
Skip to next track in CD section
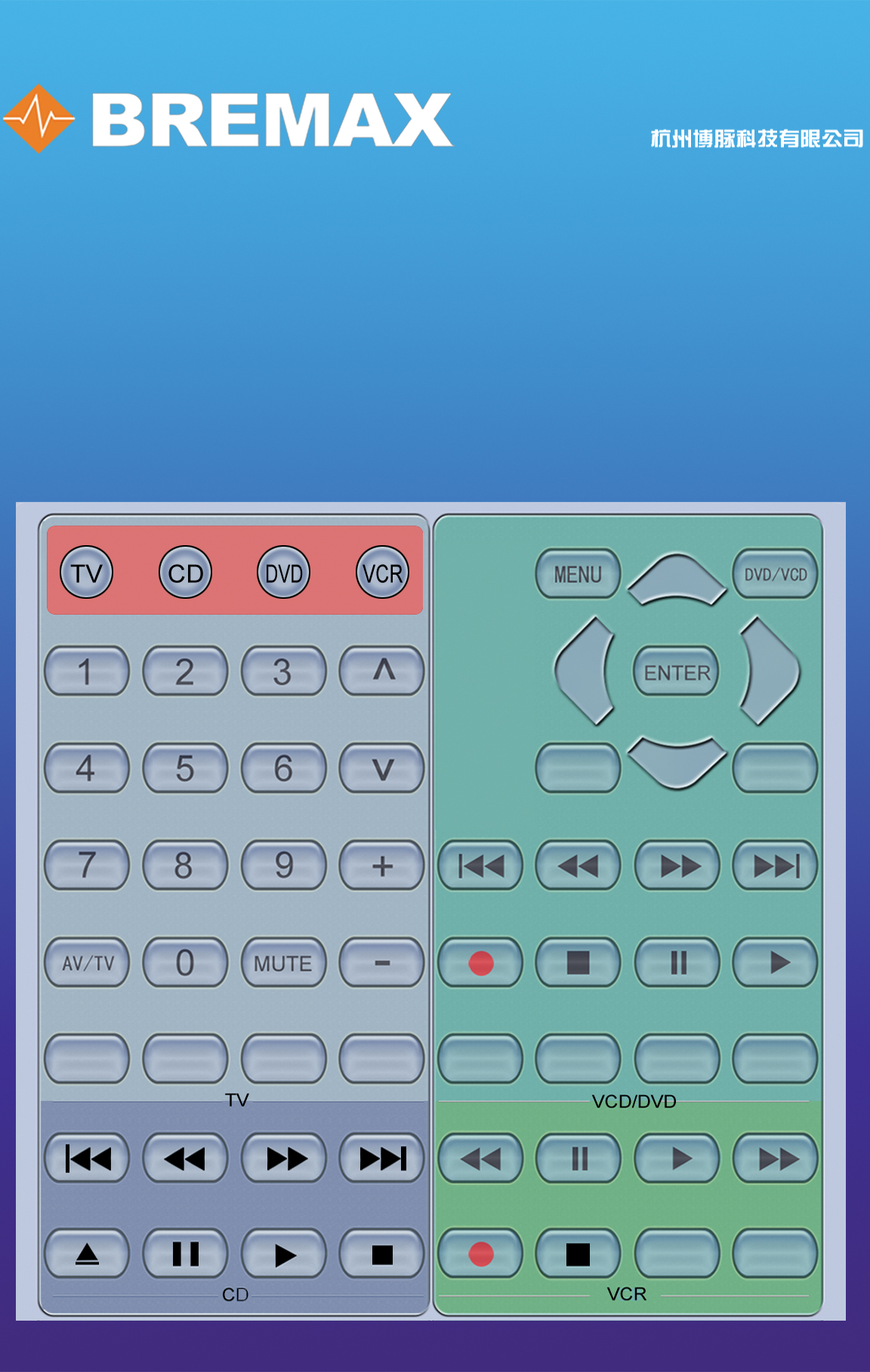tap(382, 1158)
